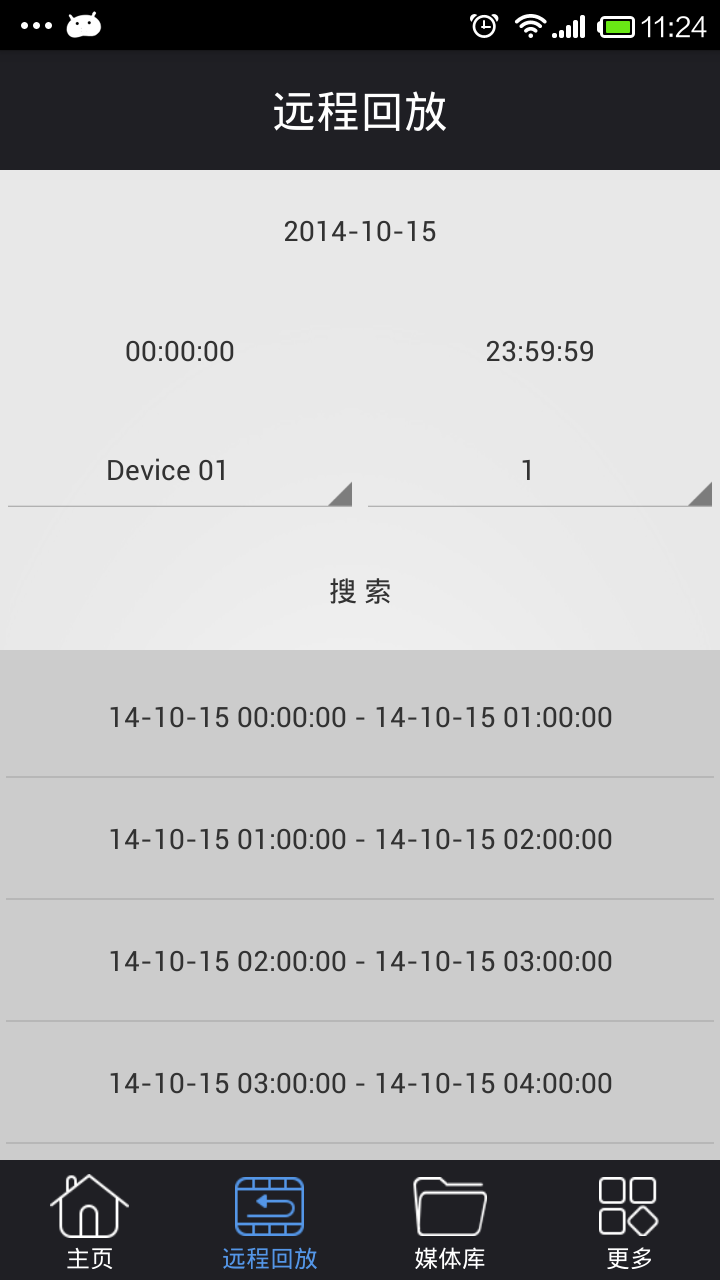Select recording 02:00:00 - 03:00:00
Screen dimensions: 720x1280
[x=360, y=961]
